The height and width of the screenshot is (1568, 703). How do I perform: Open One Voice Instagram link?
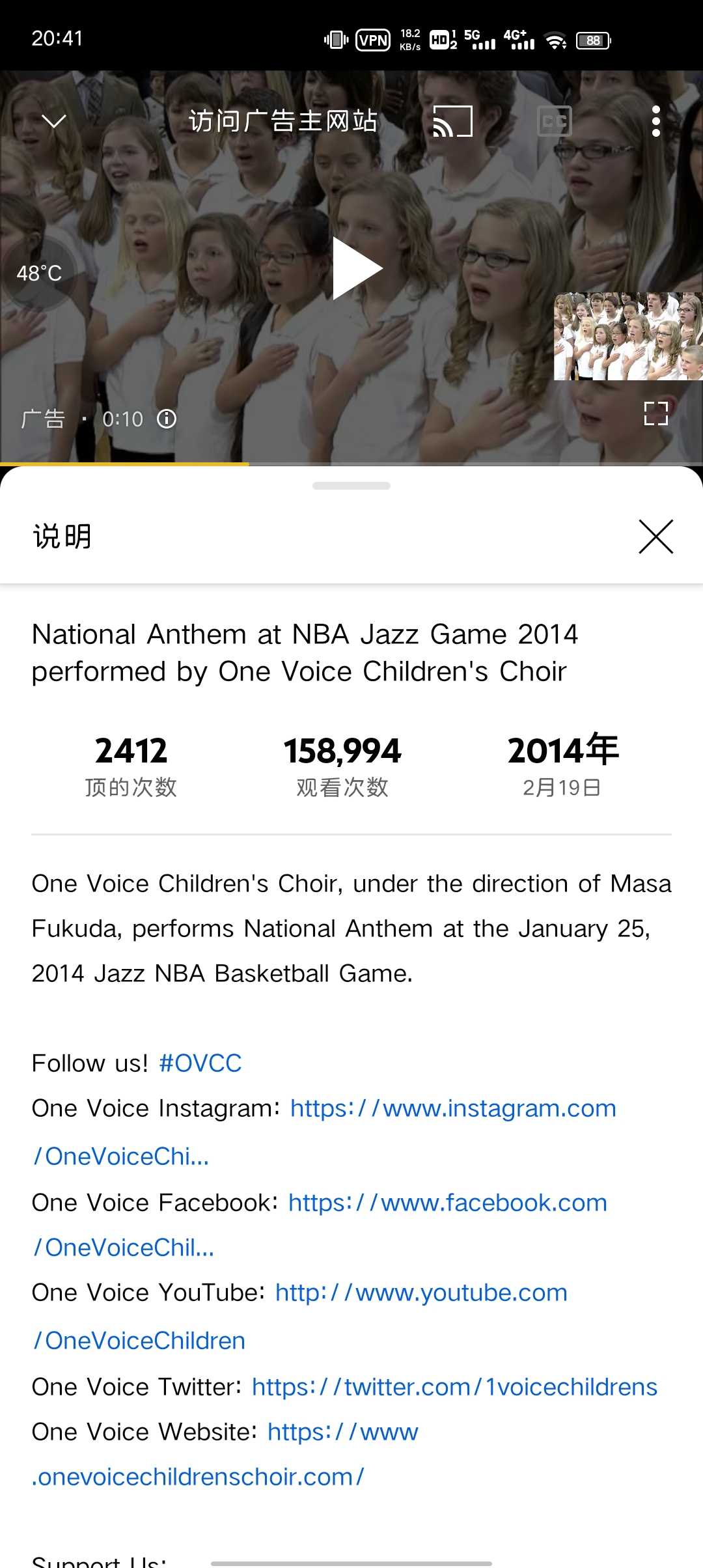pyautogui.click(x=453, y=1108)
